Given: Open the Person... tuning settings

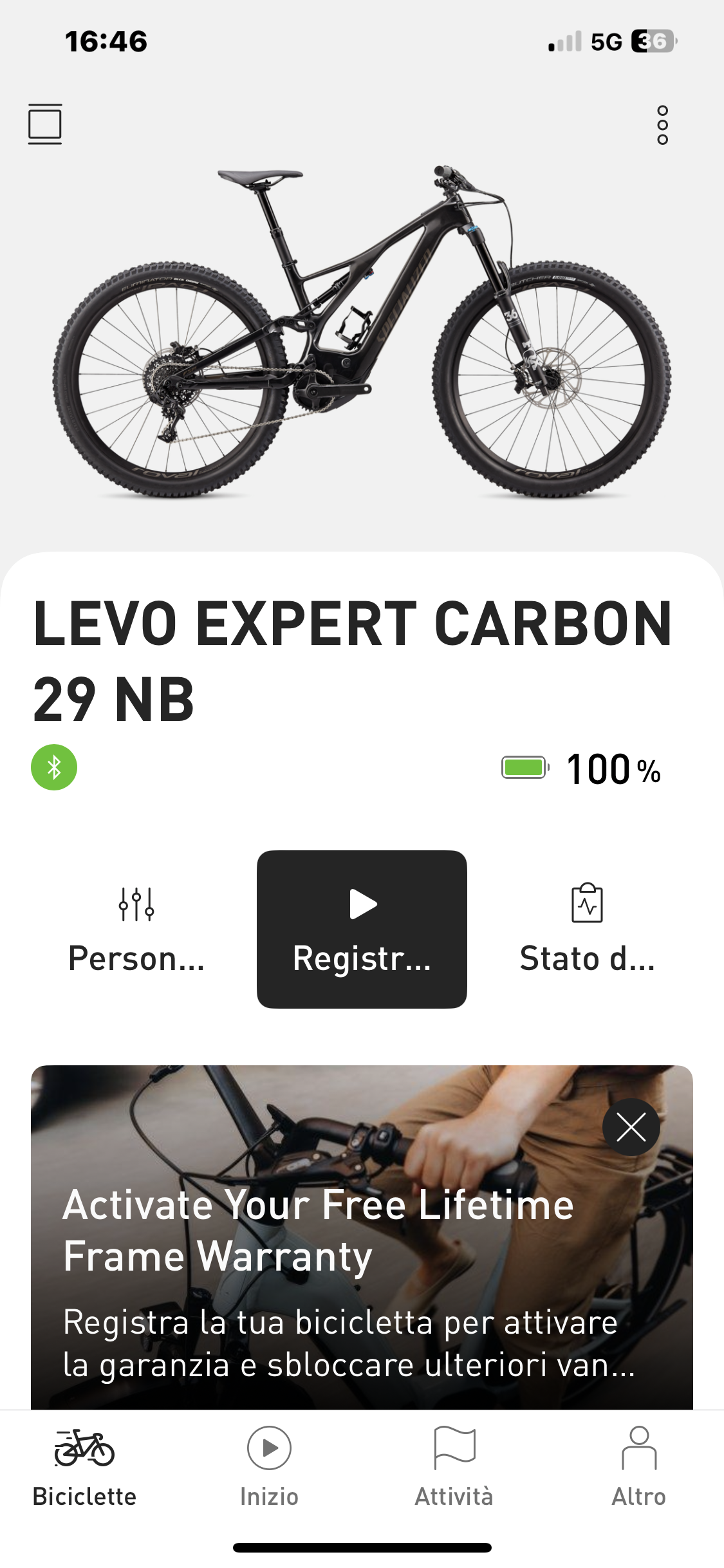Looking at the screenshot, I should click(x=136, y=929).
